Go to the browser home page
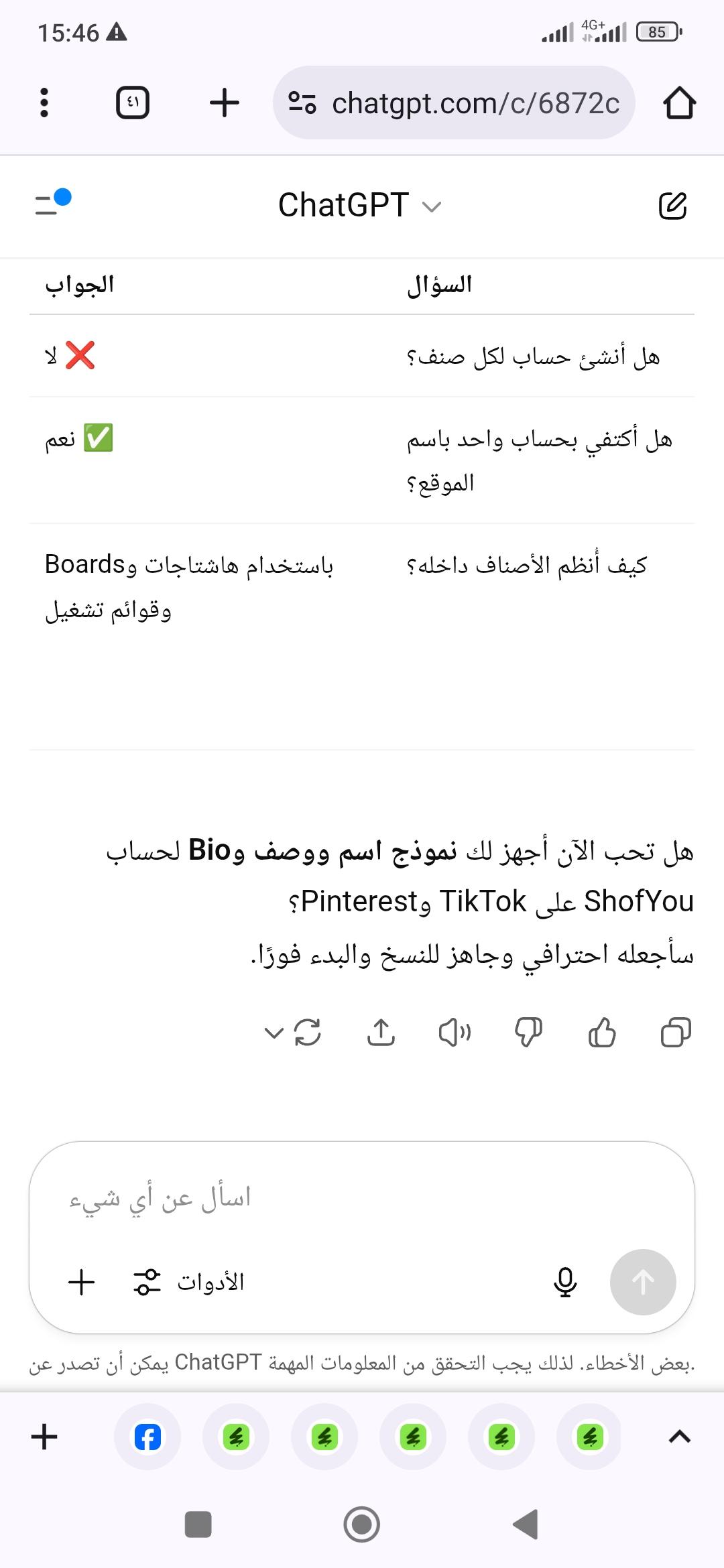 tap(679, 103)
